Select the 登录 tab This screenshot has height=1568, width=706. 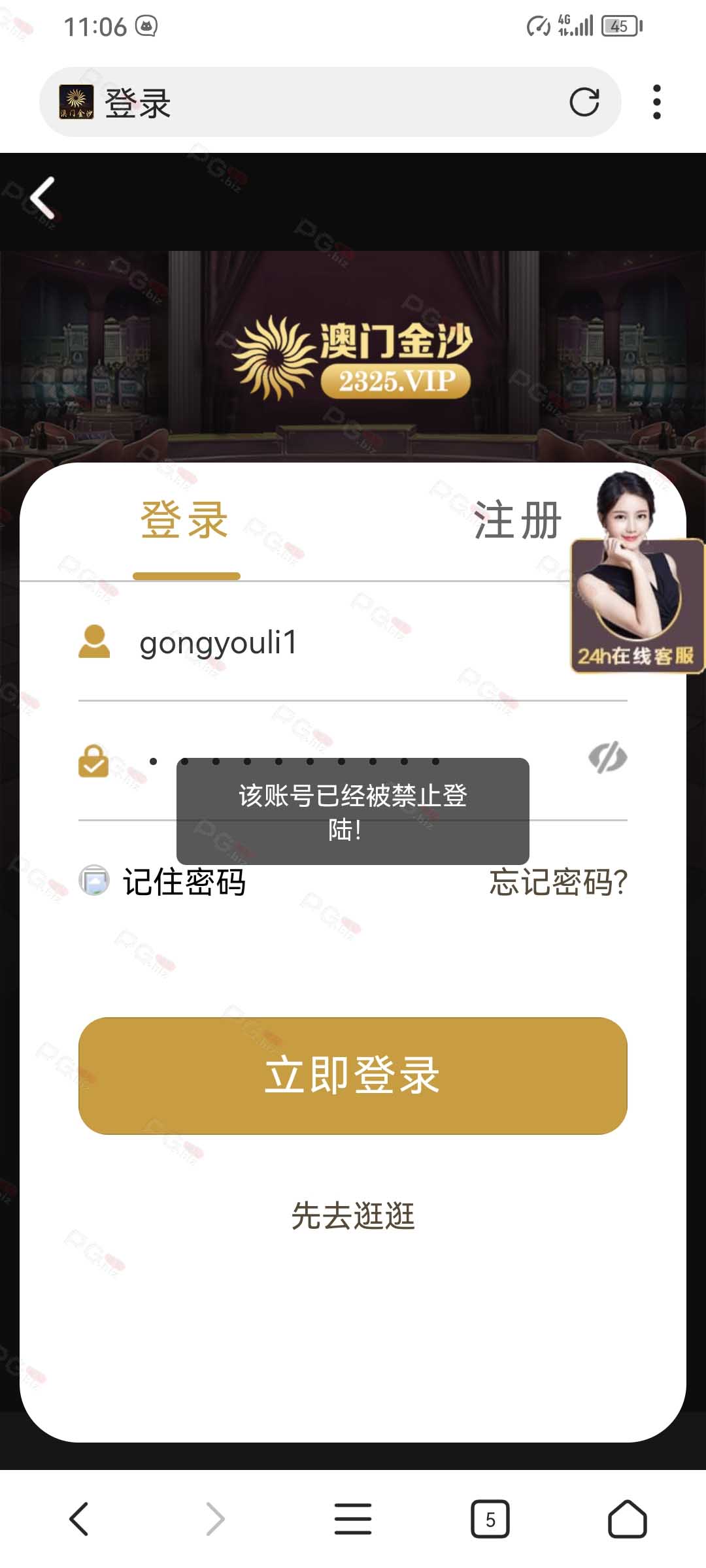pyautogui.click(x=184, y=521)
